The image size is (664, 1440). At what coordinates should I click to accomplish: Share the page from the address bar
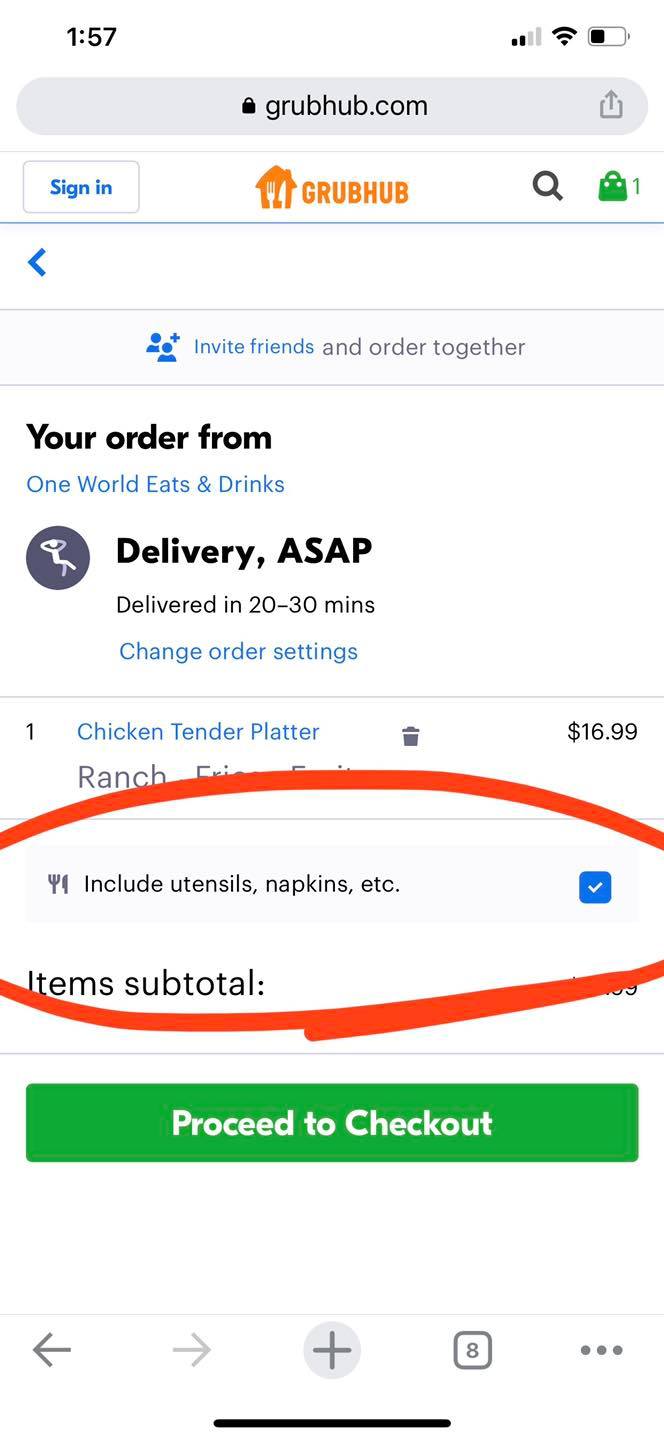611,104
